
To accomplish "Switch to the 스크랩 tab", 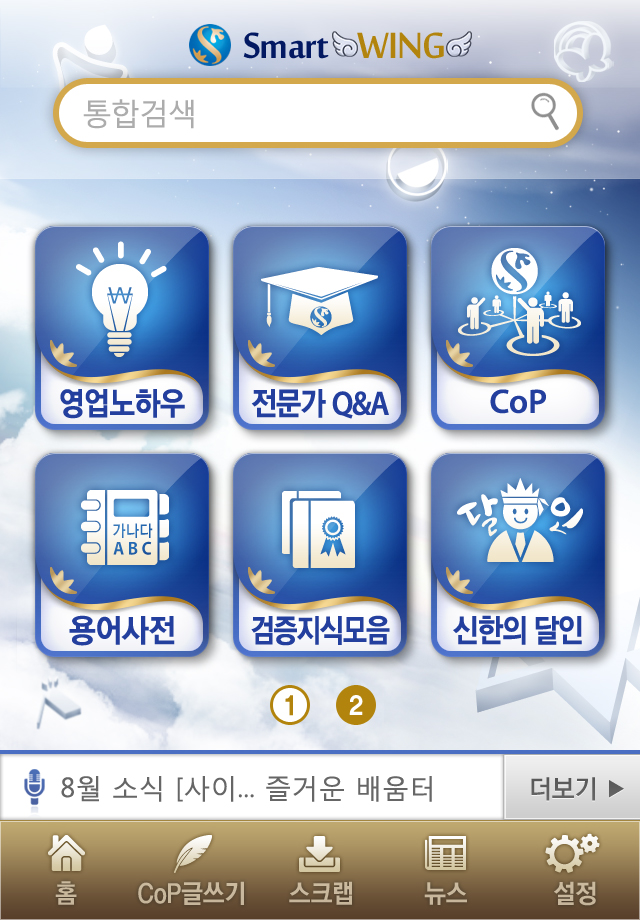I will click(320, 870).
